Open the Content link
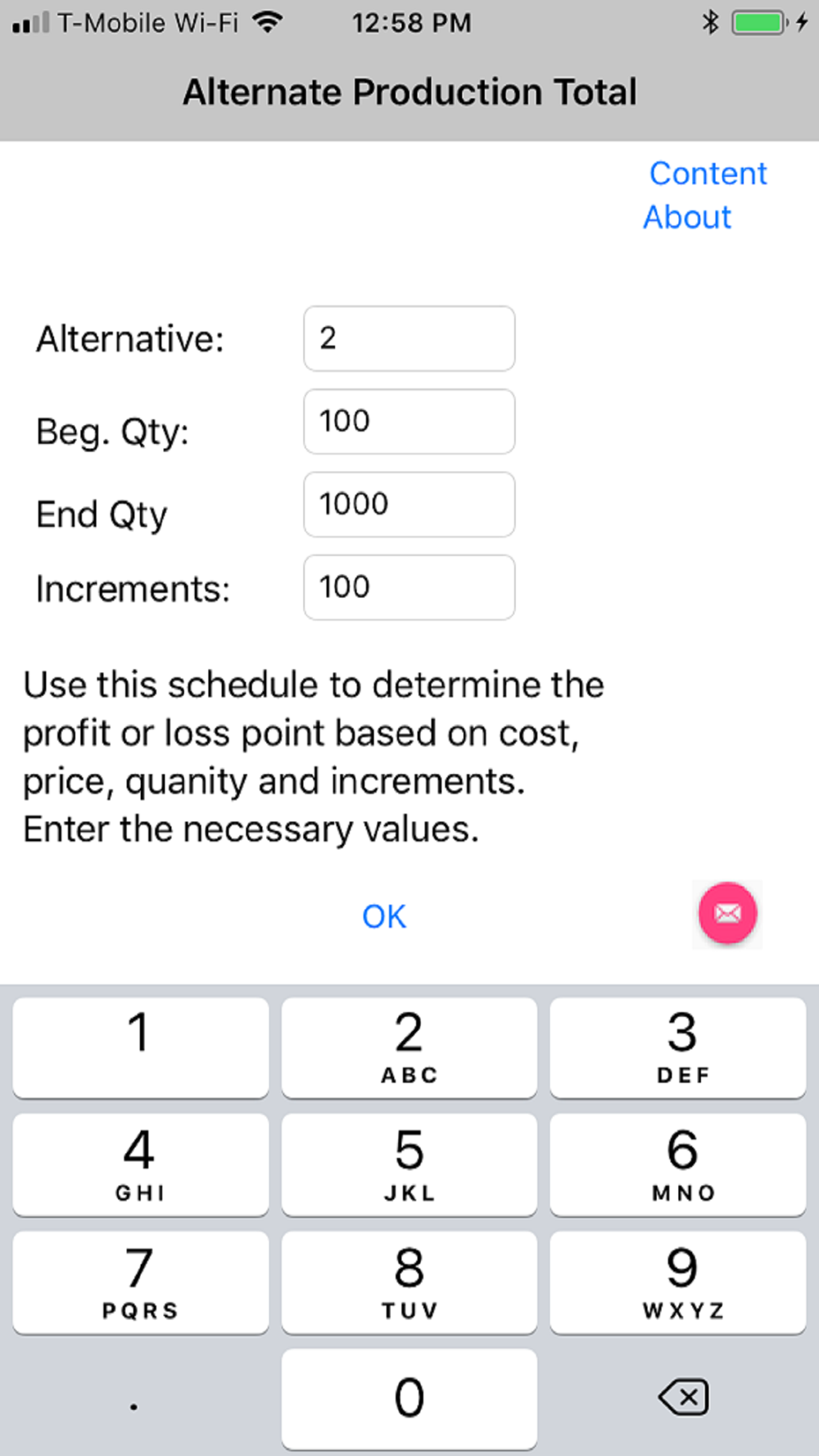Screen dimensions: 819x1456 pos(708,174)
